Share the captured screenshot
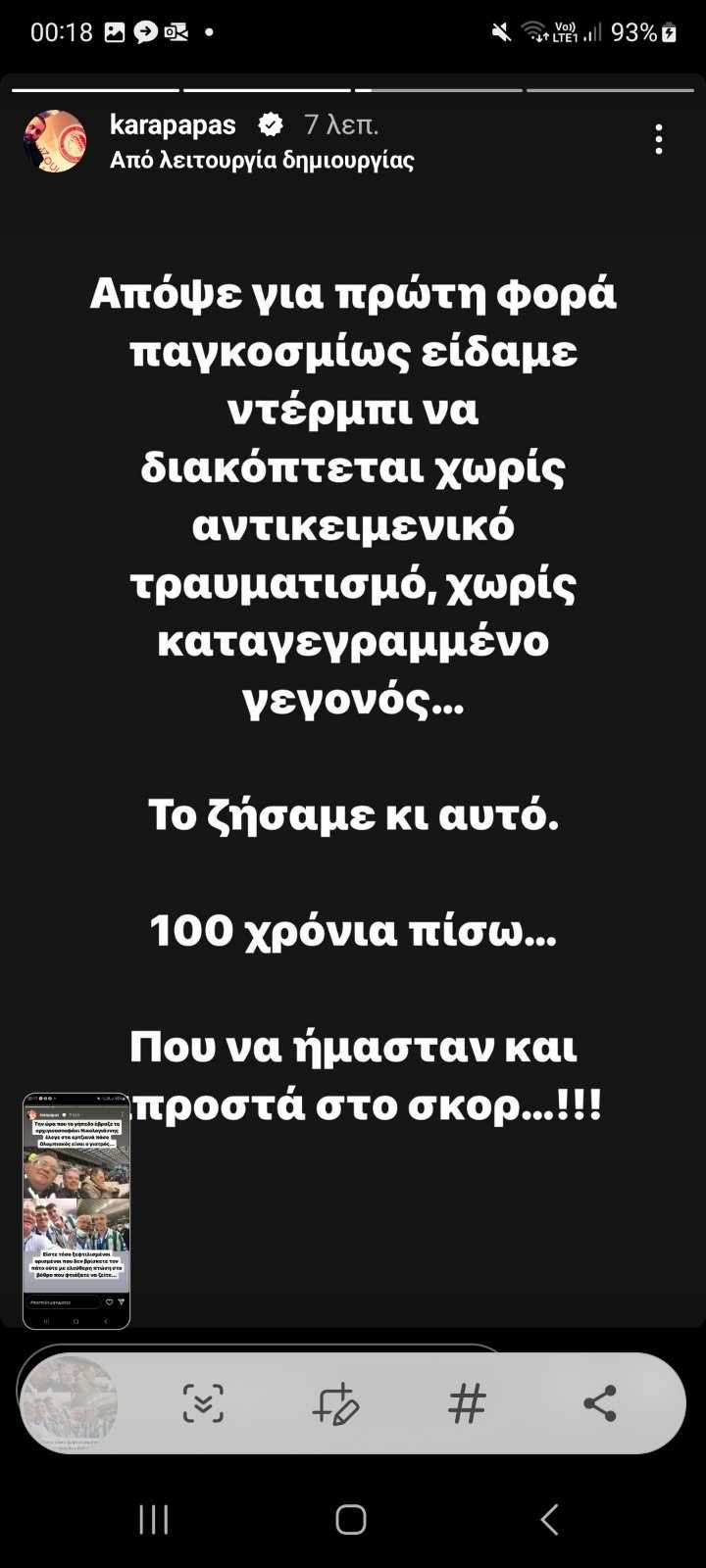706x1568 pixels. (x=599, y=1403)
